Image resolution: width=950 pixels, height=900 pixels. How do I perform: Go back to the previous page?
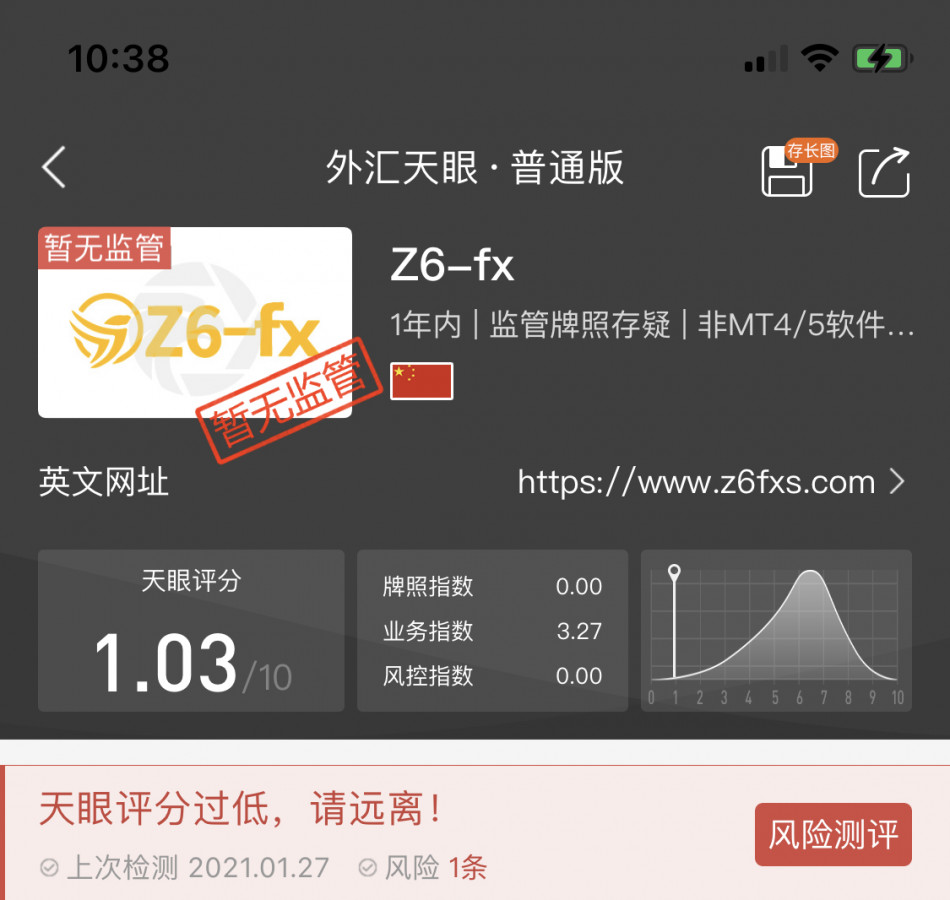[x=55, y=168]
